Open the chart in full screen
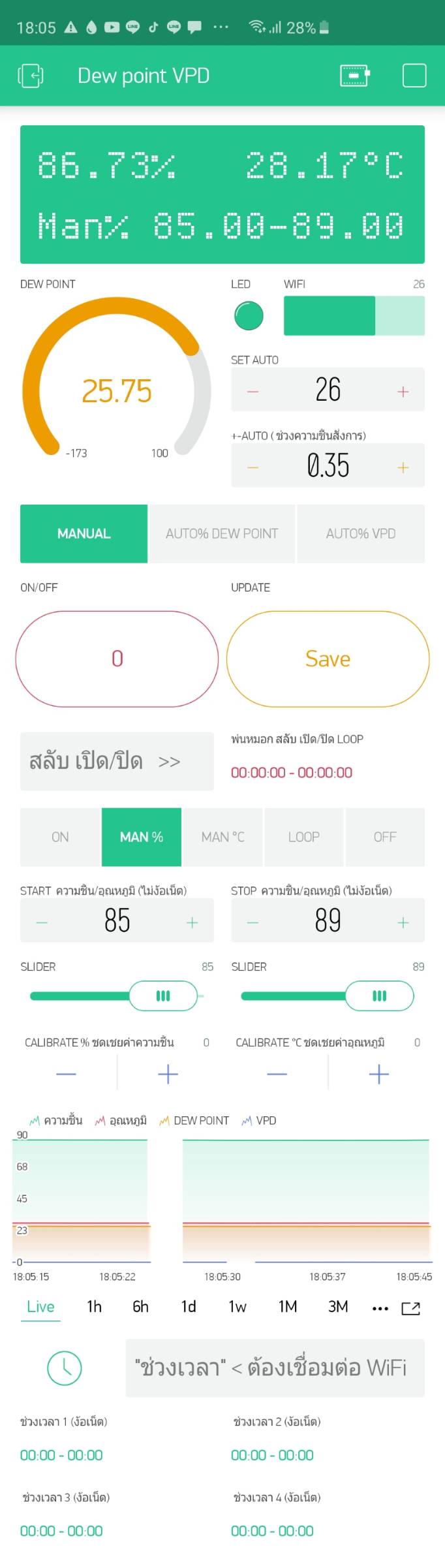Screen dimensions: 445x1568 coord(410,1308)
